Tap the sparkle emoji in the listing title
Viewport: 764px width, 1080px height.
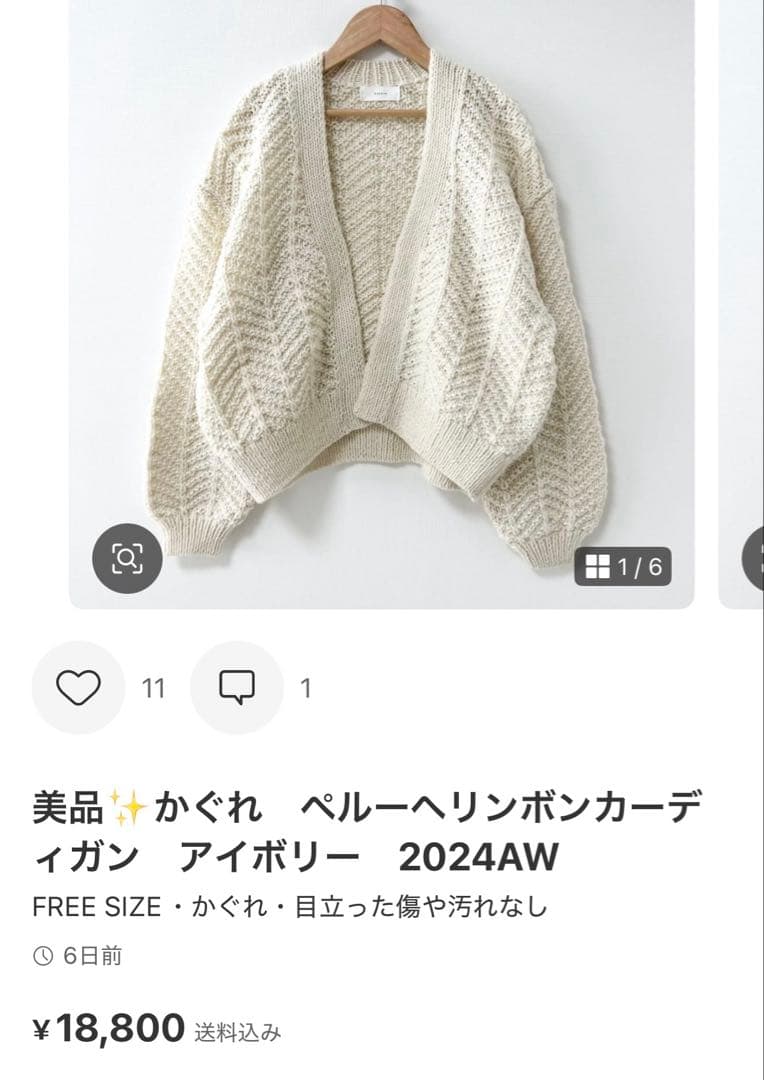(x=129, y=803)
